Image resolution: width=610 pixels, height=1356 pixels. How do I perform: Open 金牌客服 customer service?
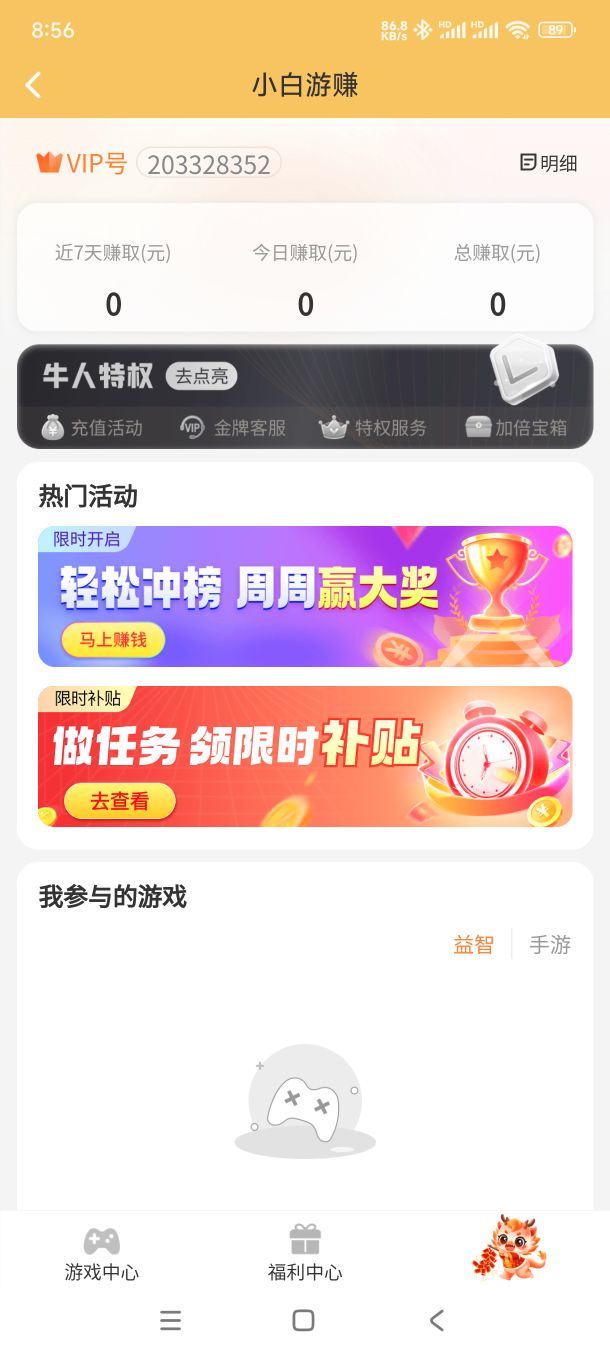coord(233,428)
